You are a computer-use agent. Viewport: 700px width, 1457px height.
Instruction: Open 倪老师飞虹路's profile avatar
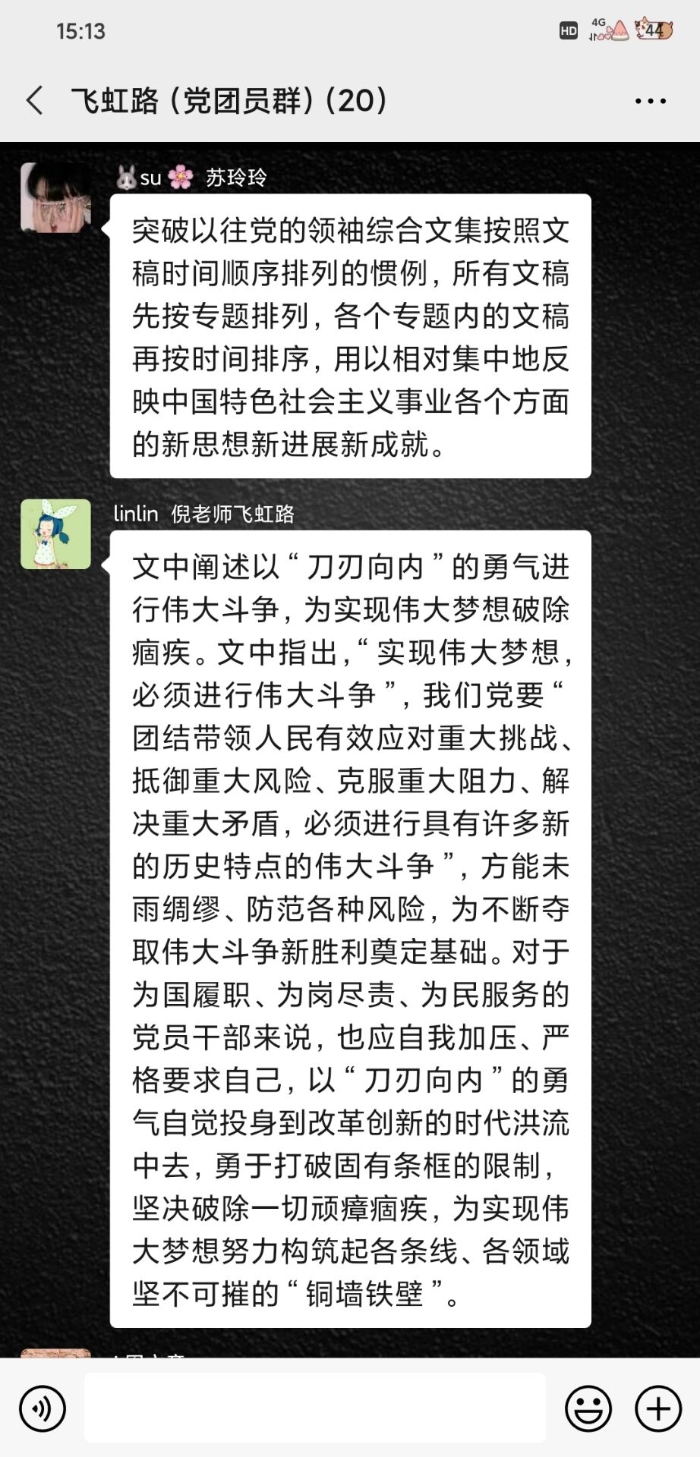coord(56,534)
